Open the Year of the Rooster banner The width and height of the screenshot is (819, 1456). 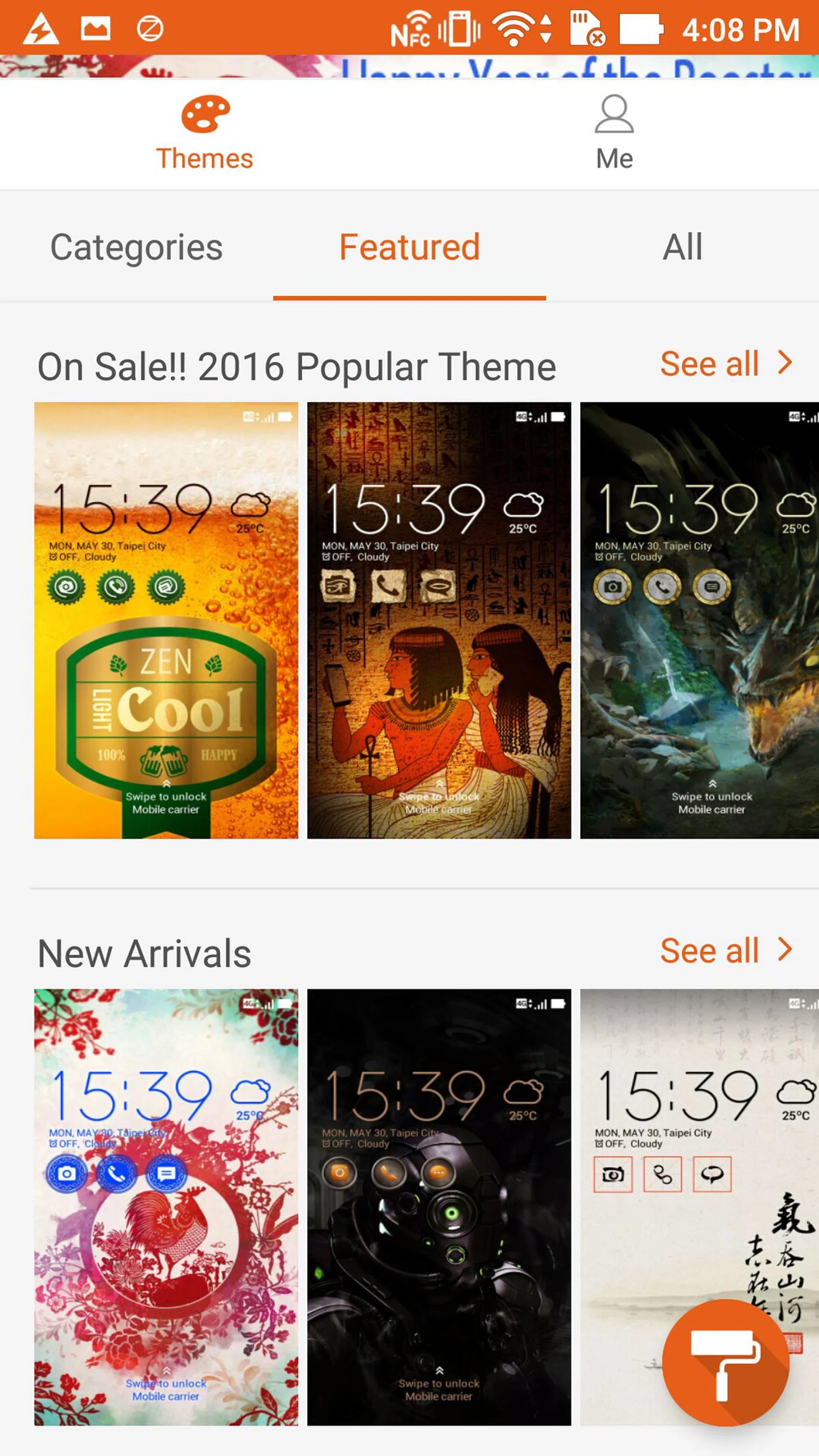coord(409,66)
